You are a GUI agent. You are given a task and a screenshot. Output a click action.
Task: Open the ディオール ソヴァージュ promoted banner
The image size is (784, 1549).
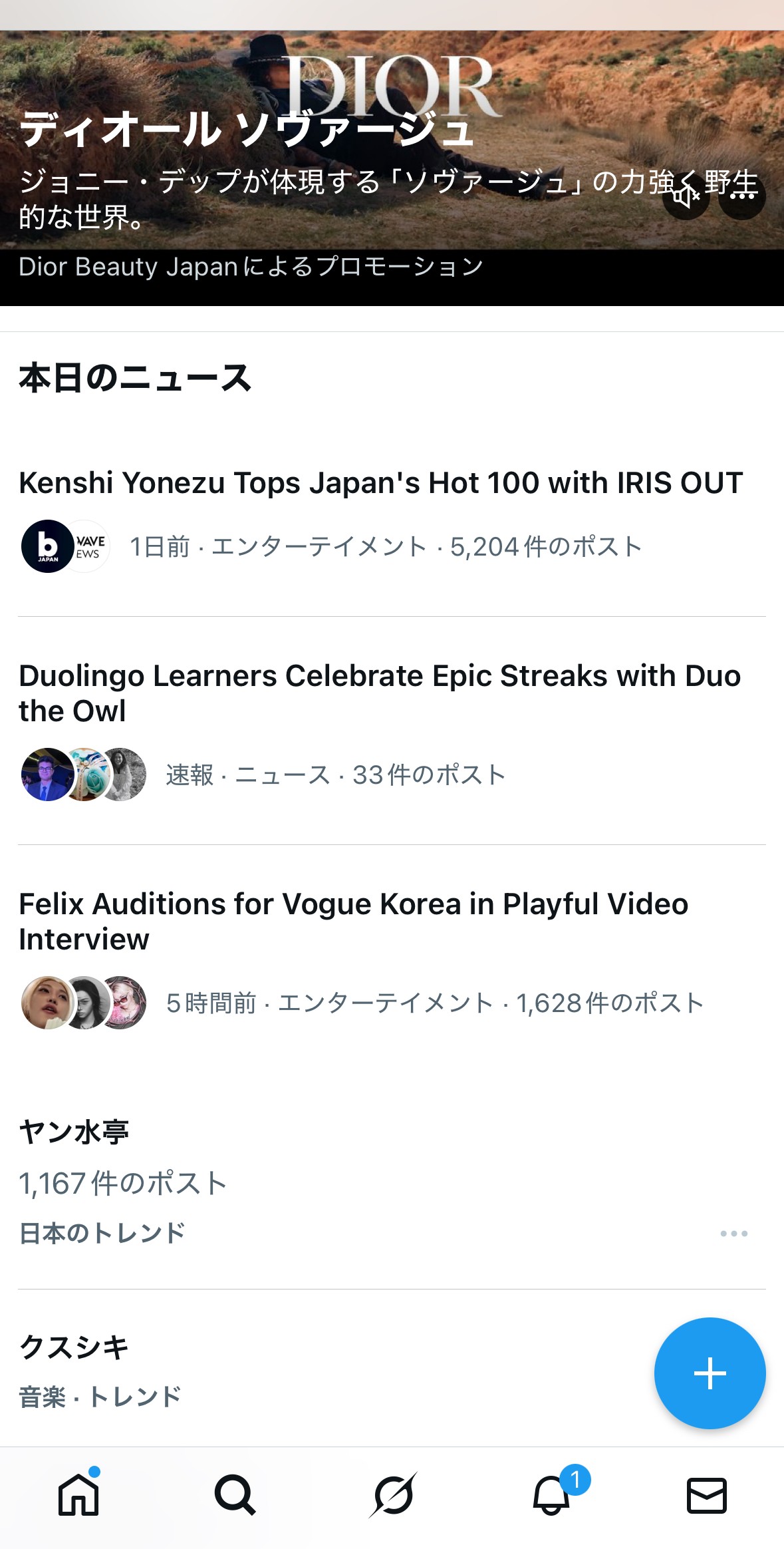[x=266, y=133]
